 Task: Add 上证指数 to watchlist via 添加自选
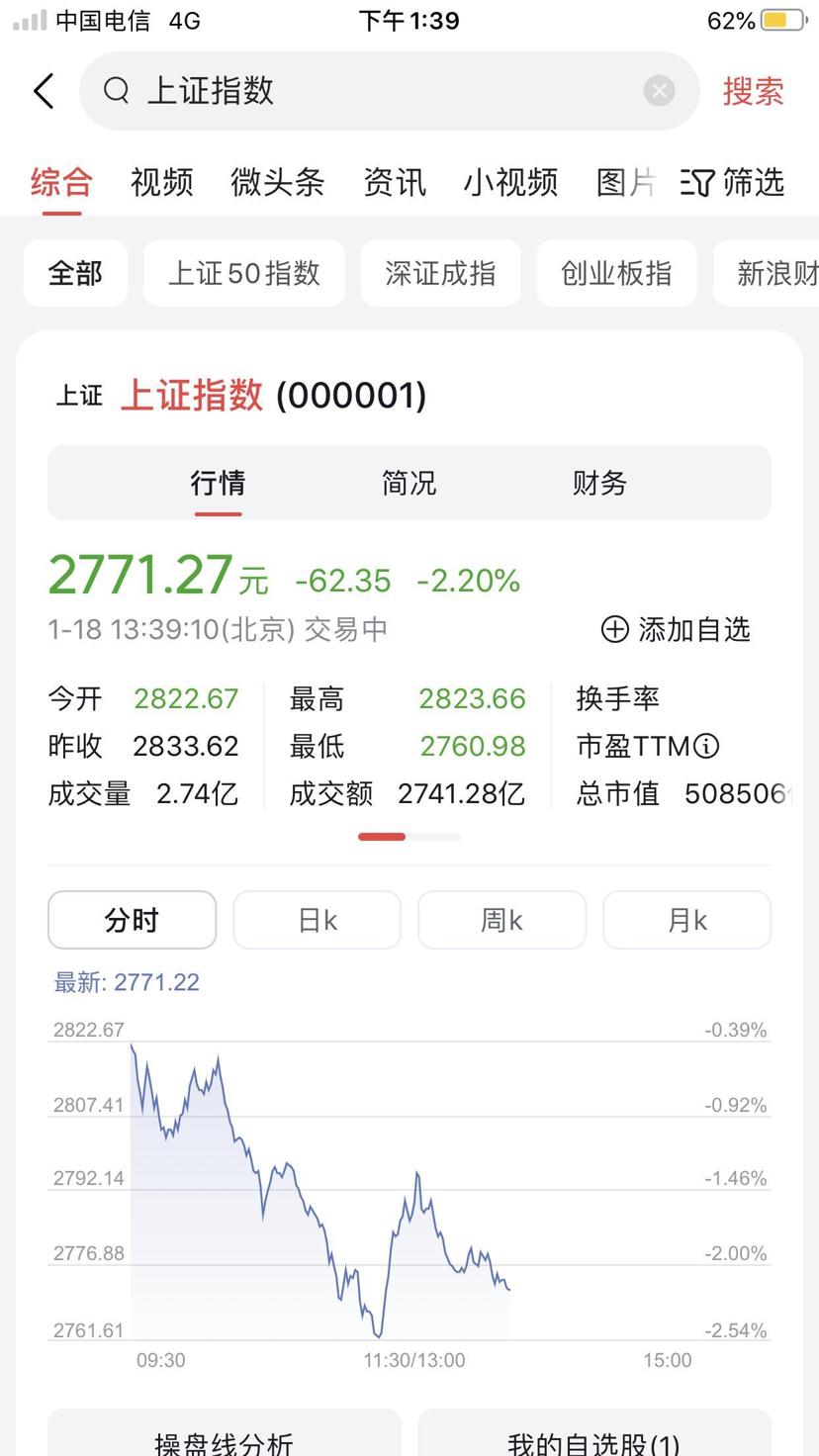click(x=677, y=629)
